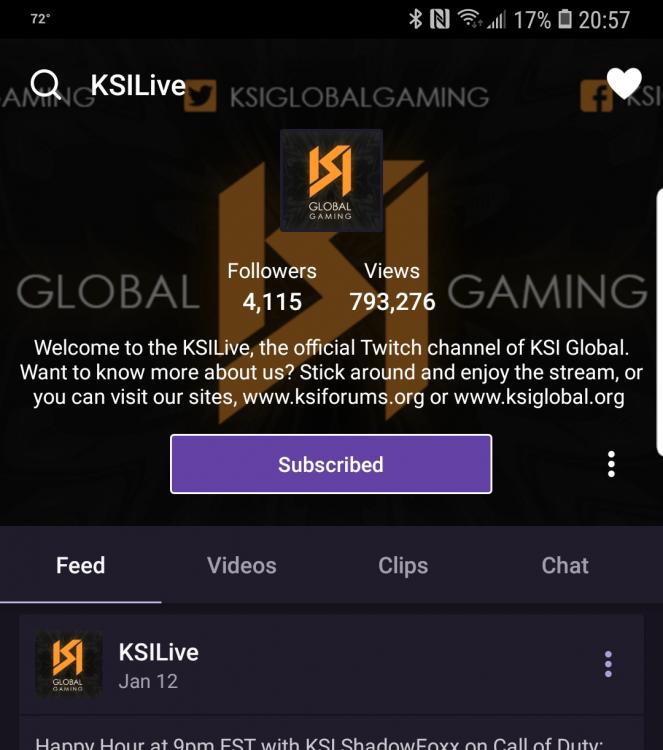Switch to the Chat tab
This screenshot has height=750, width=663.
565,565
